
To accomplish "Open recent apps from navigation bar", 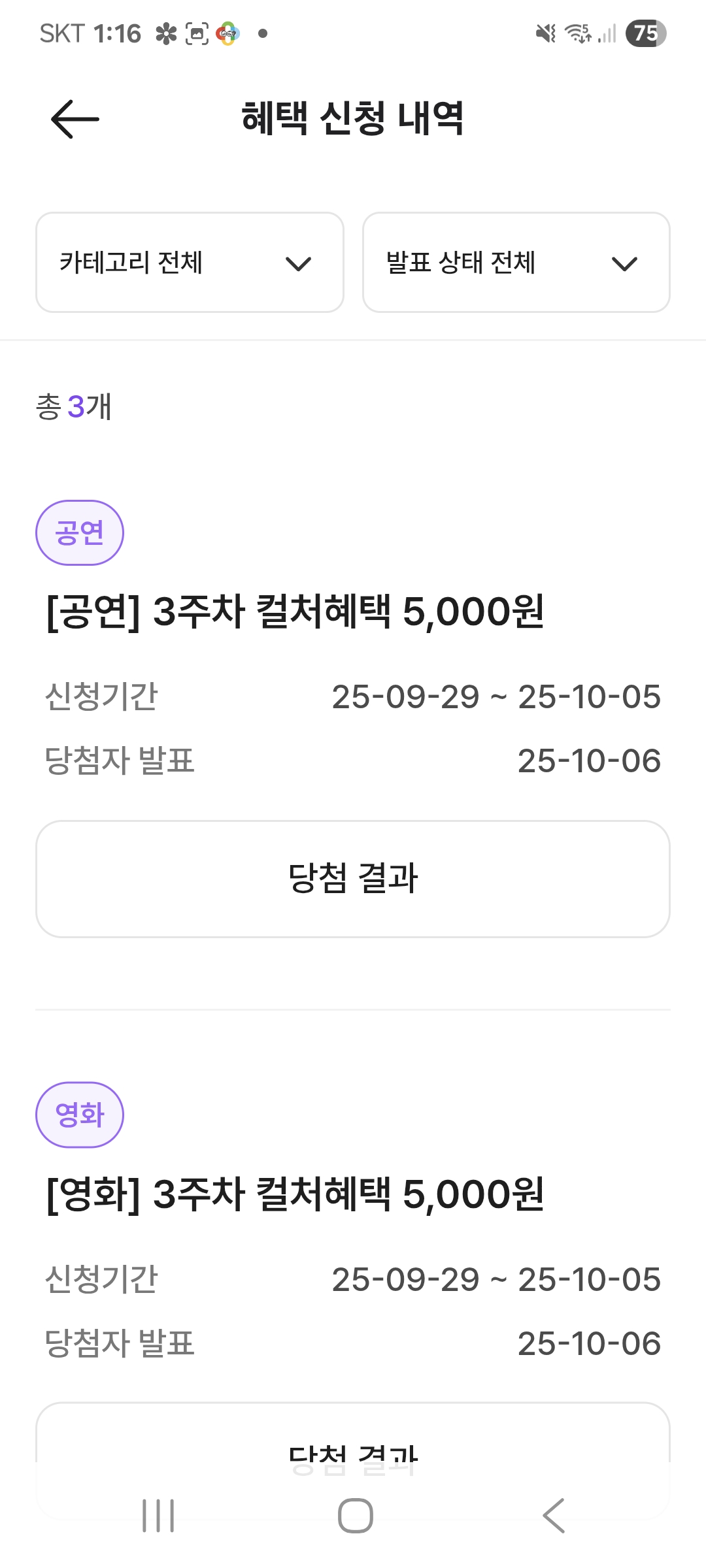I will [158, 1516].
